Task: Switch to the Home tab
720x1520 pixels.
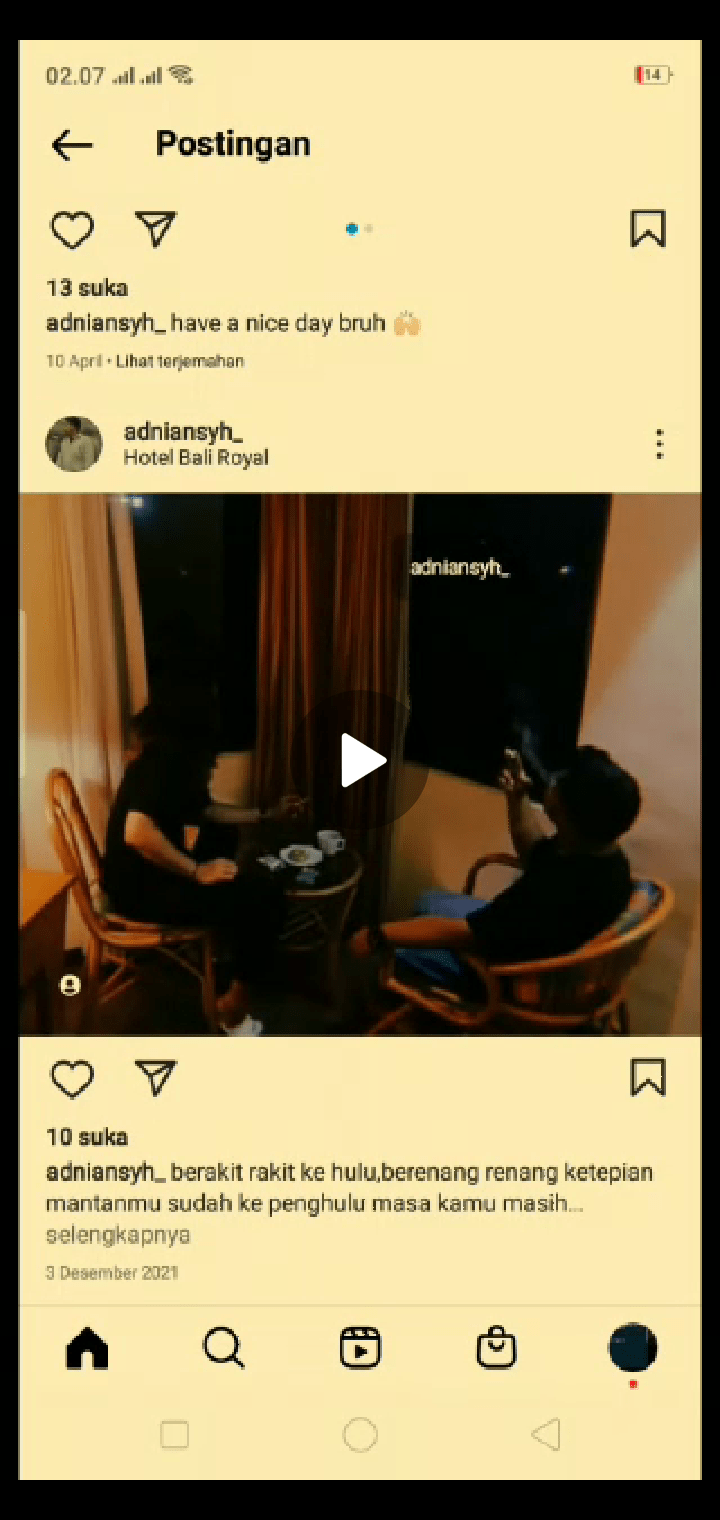Action: 87,1348
